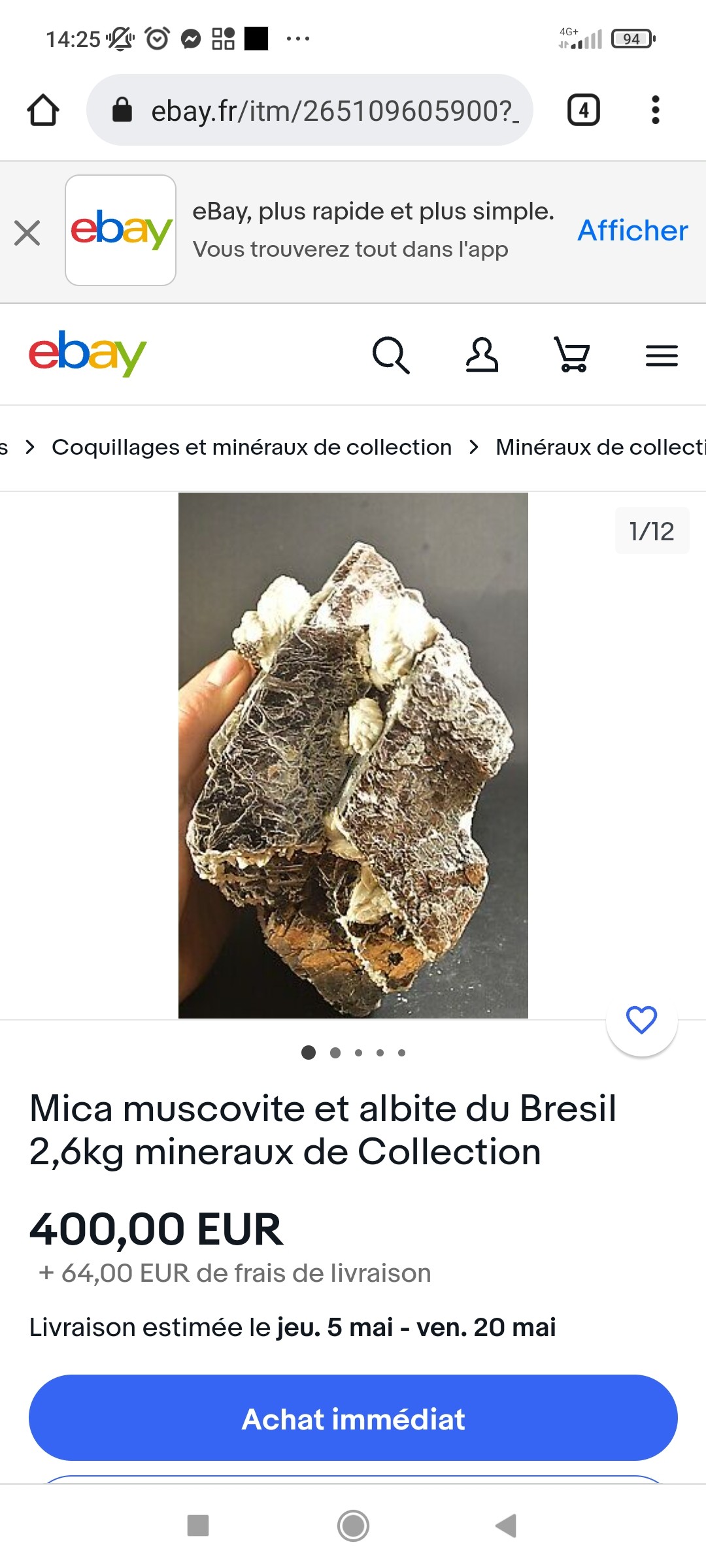
Task: Open Coquillages et minéraux de collection category
Action: [252, 448]
